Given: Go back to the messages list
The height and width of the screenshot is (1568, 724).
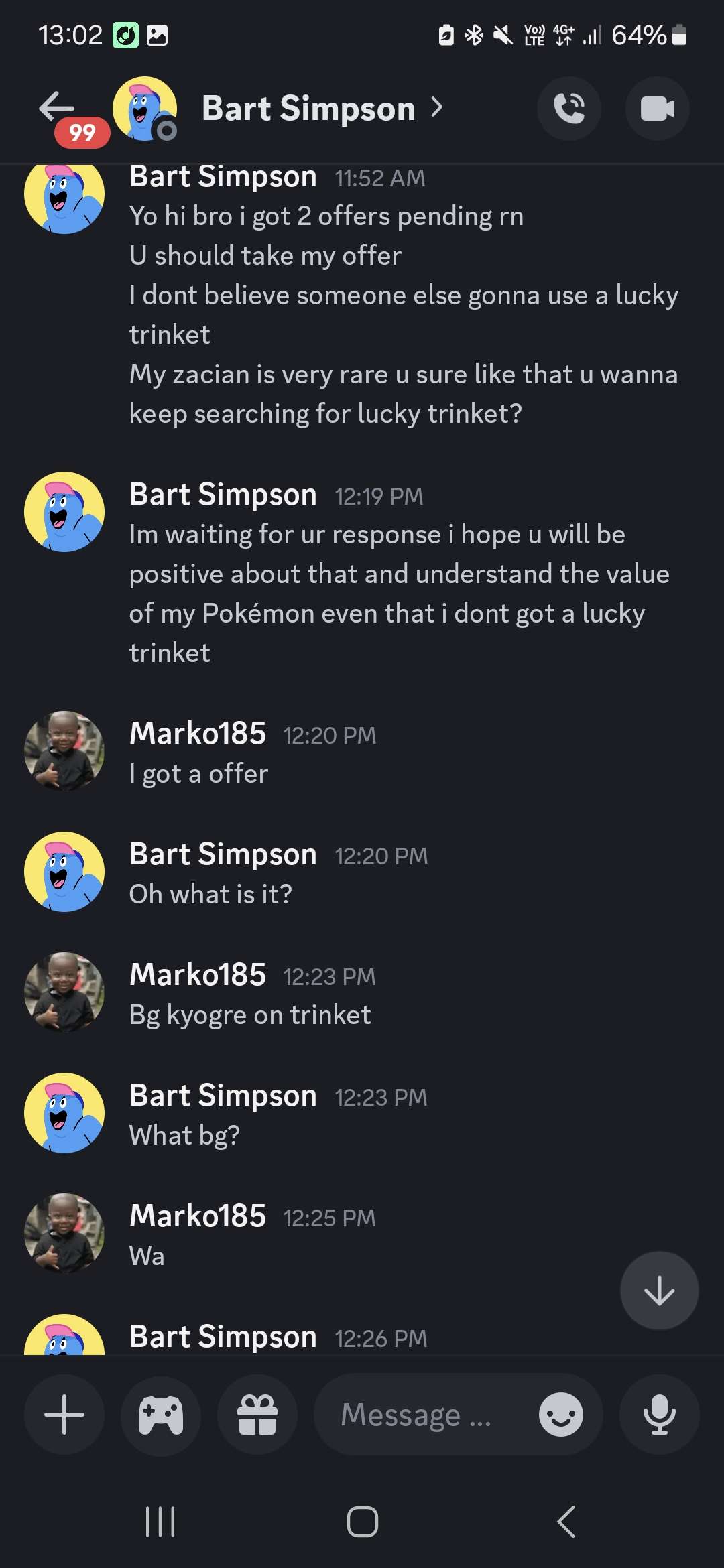Looking at the screenshot, I should click(56, 107).
